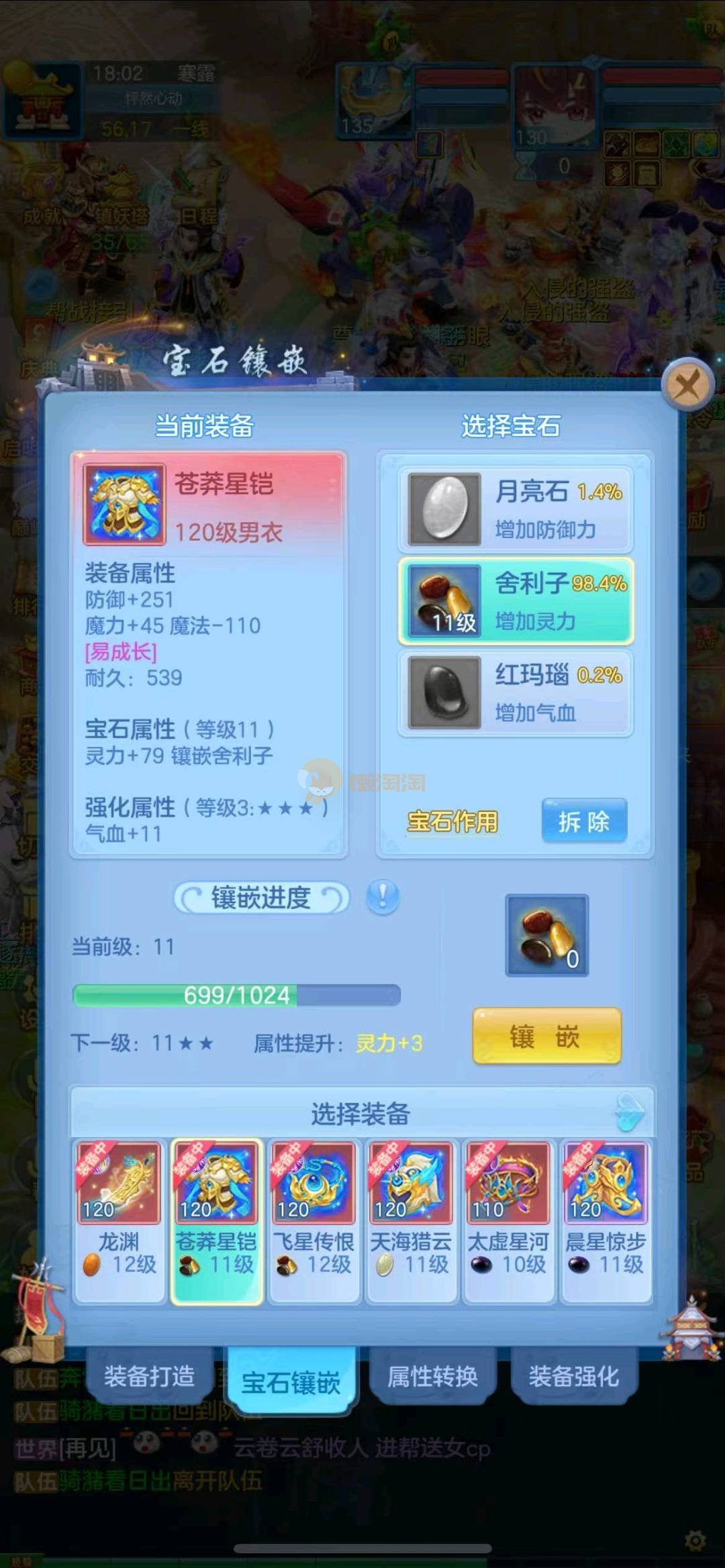This screenshot has height=1568, width=725.
Task: Select the 太虚星河 equipment
Action: [x=508, y=1221]
